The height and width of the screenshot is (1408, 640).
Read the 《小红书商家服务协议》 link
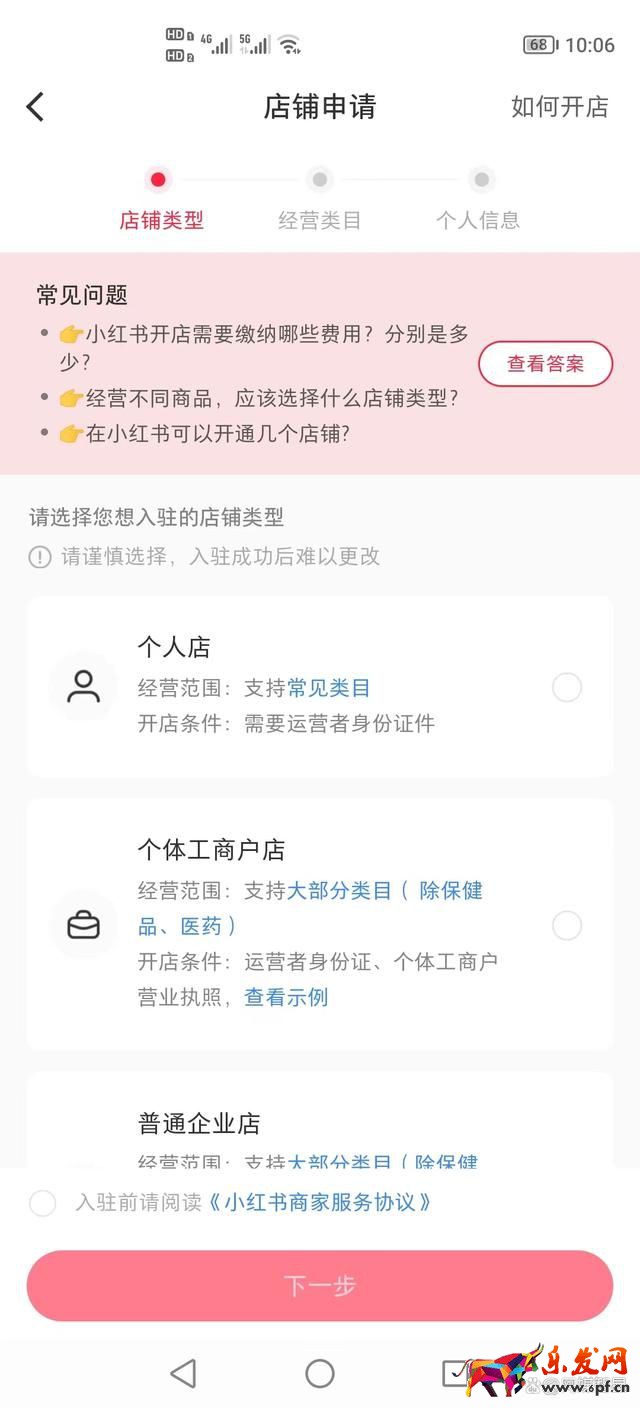pyautogui.click(x=320, y=1203)
